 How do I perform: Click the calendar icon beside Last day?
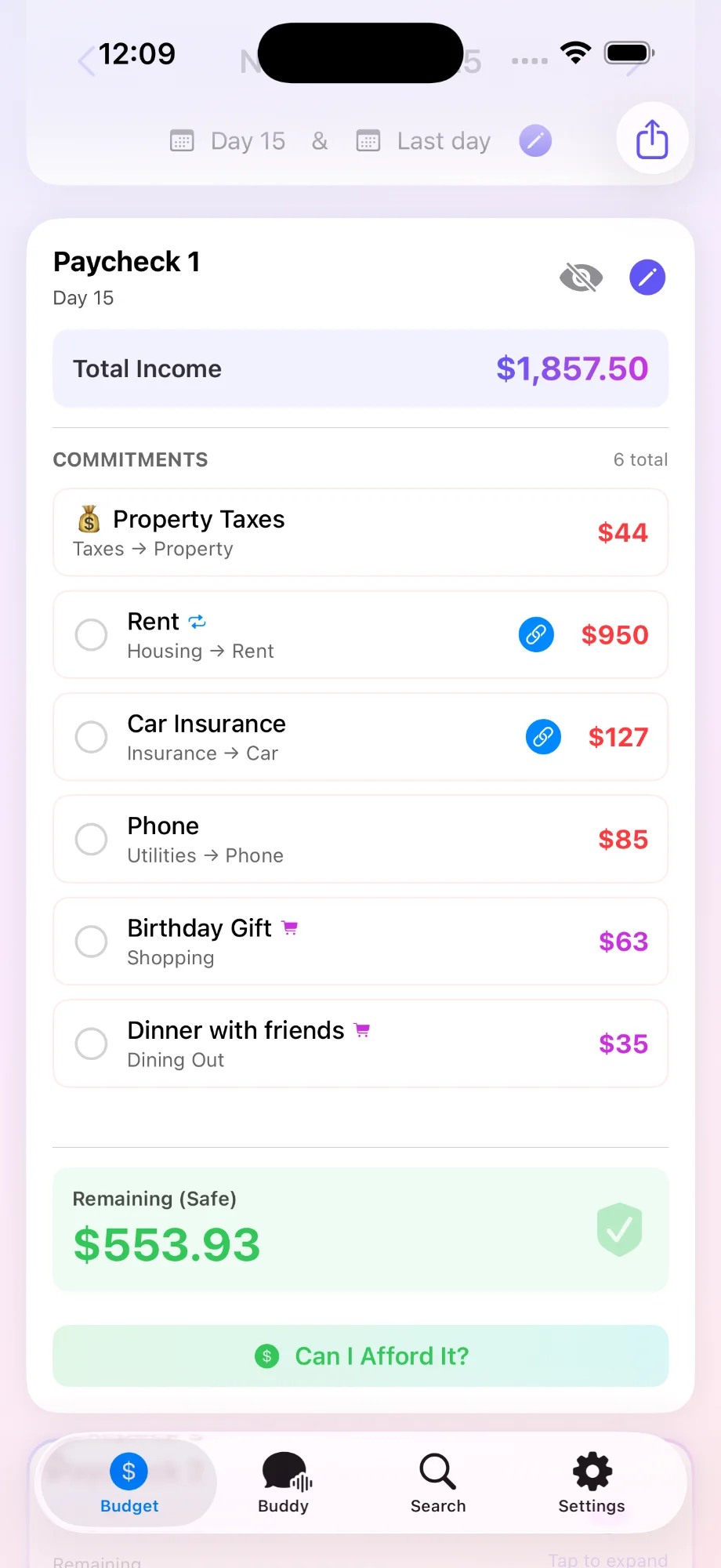point(368,140)
